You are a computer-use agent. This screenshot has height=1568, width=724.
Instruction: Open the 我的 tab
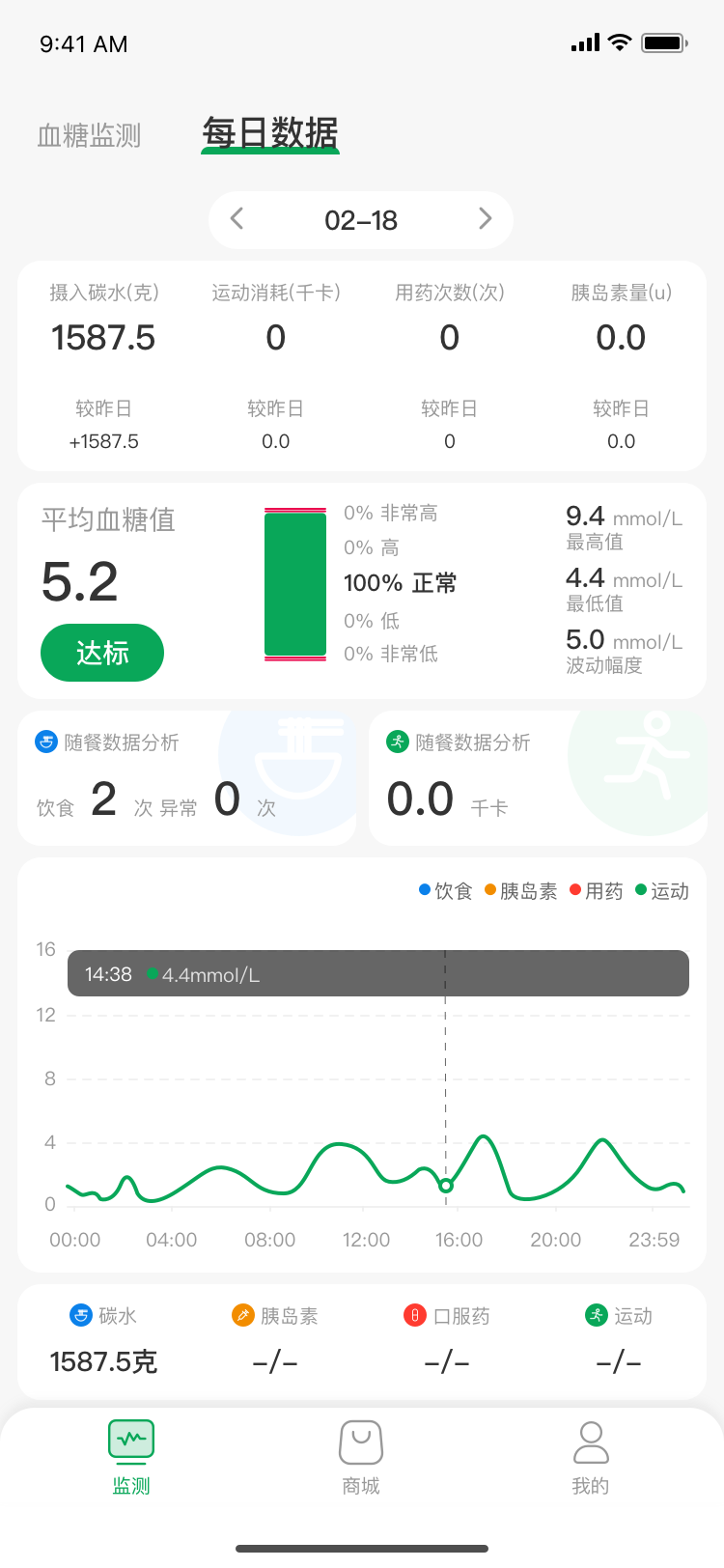[591, 1458]
